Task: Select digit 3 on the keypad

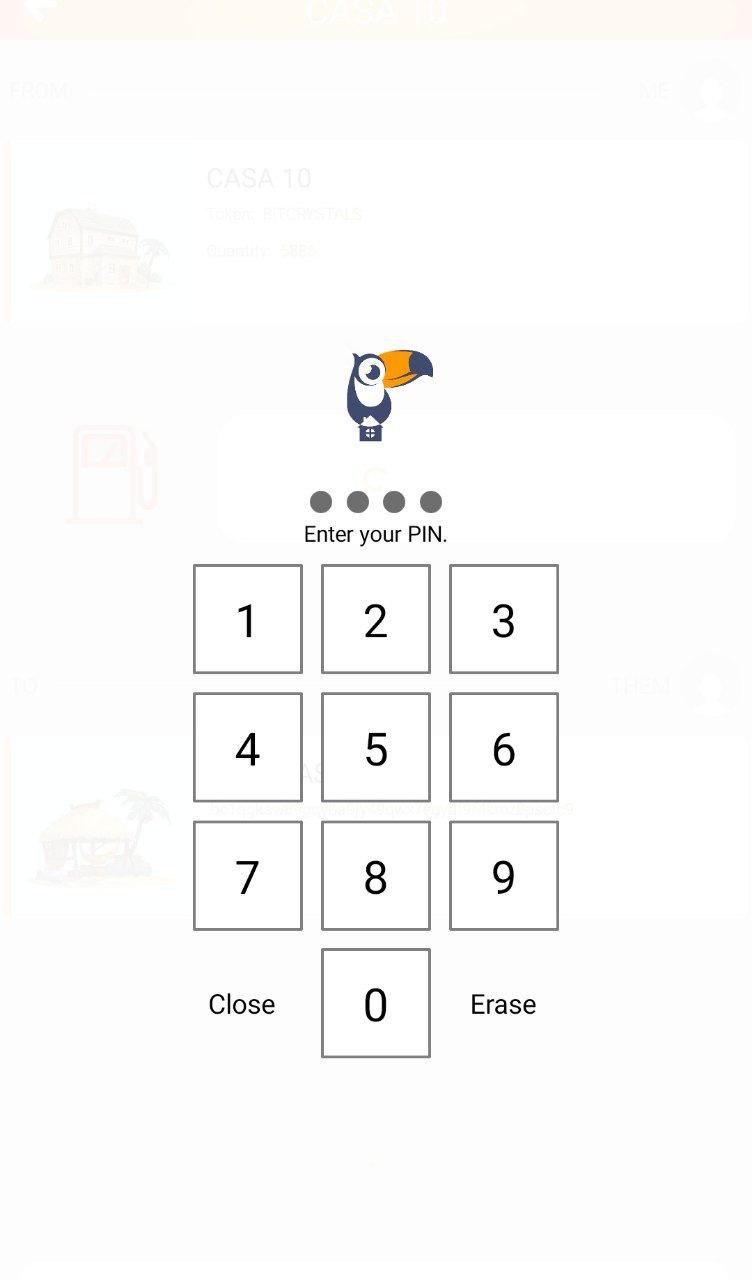Action: point(504,619)
